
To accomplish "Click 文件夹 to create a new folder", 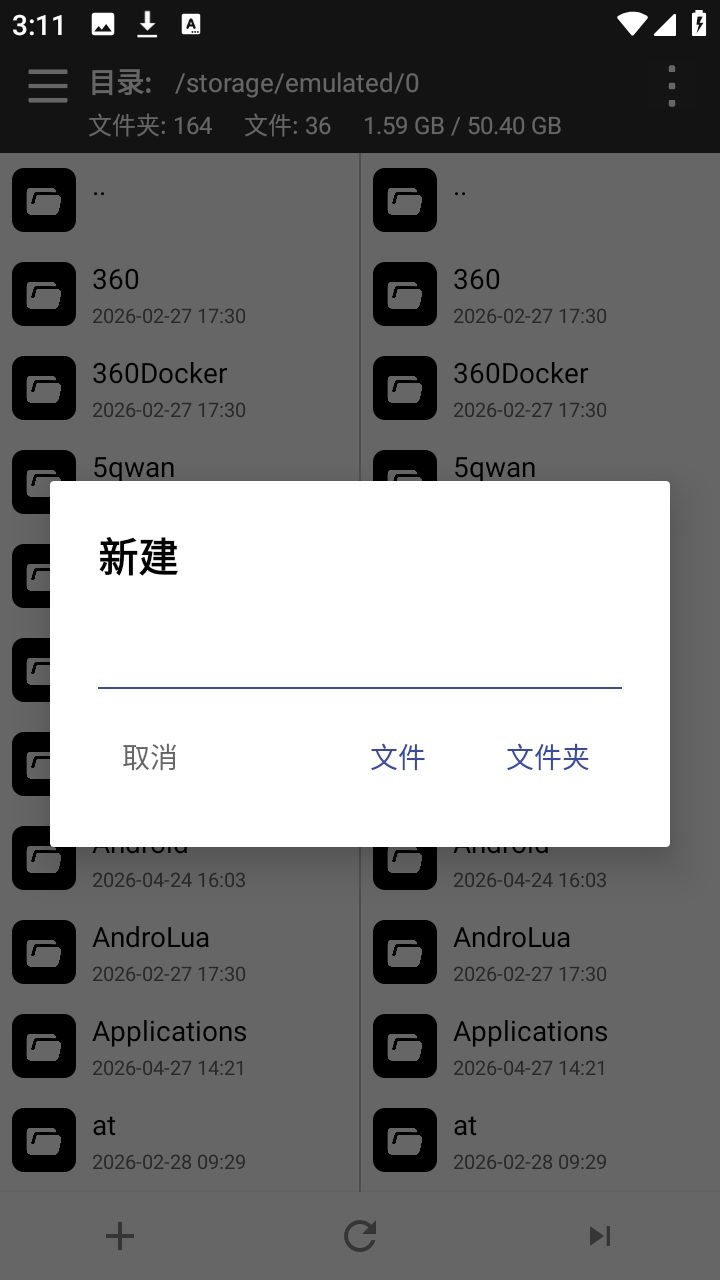I will 548,758.
